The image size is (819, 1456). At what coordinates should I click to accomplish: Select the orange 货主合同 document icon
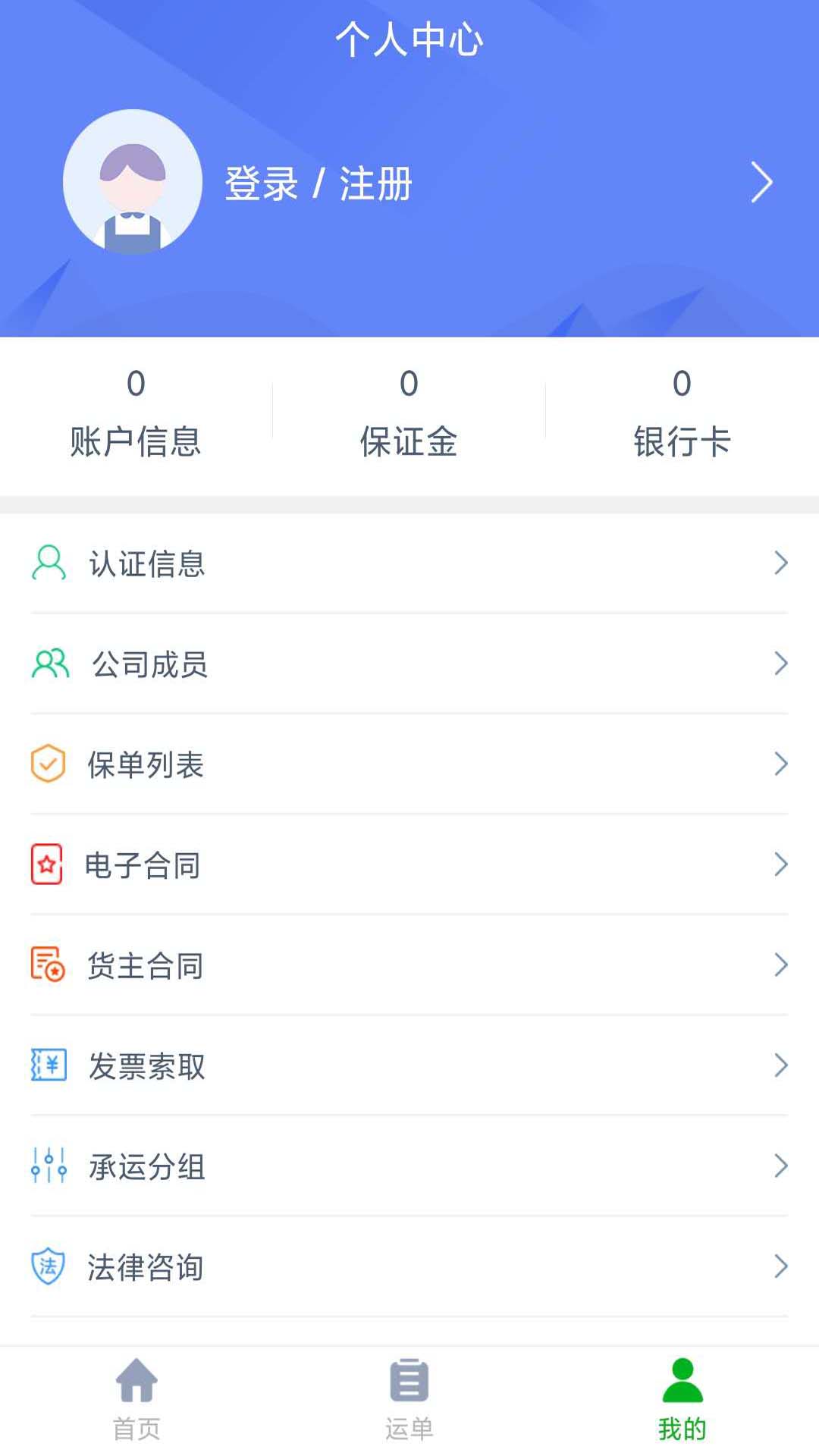pos(47,965)
